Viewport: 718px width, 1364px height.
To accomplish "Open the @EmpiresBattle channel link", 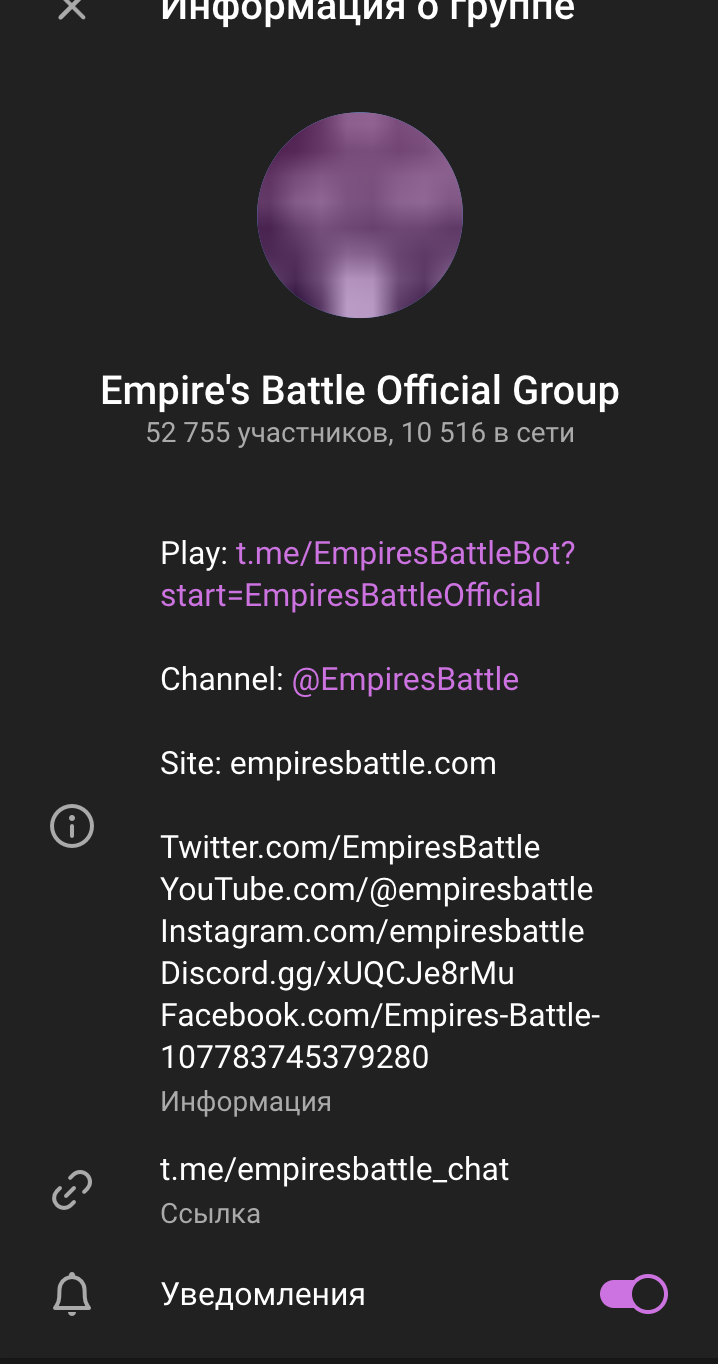I will tap(405, 679).
